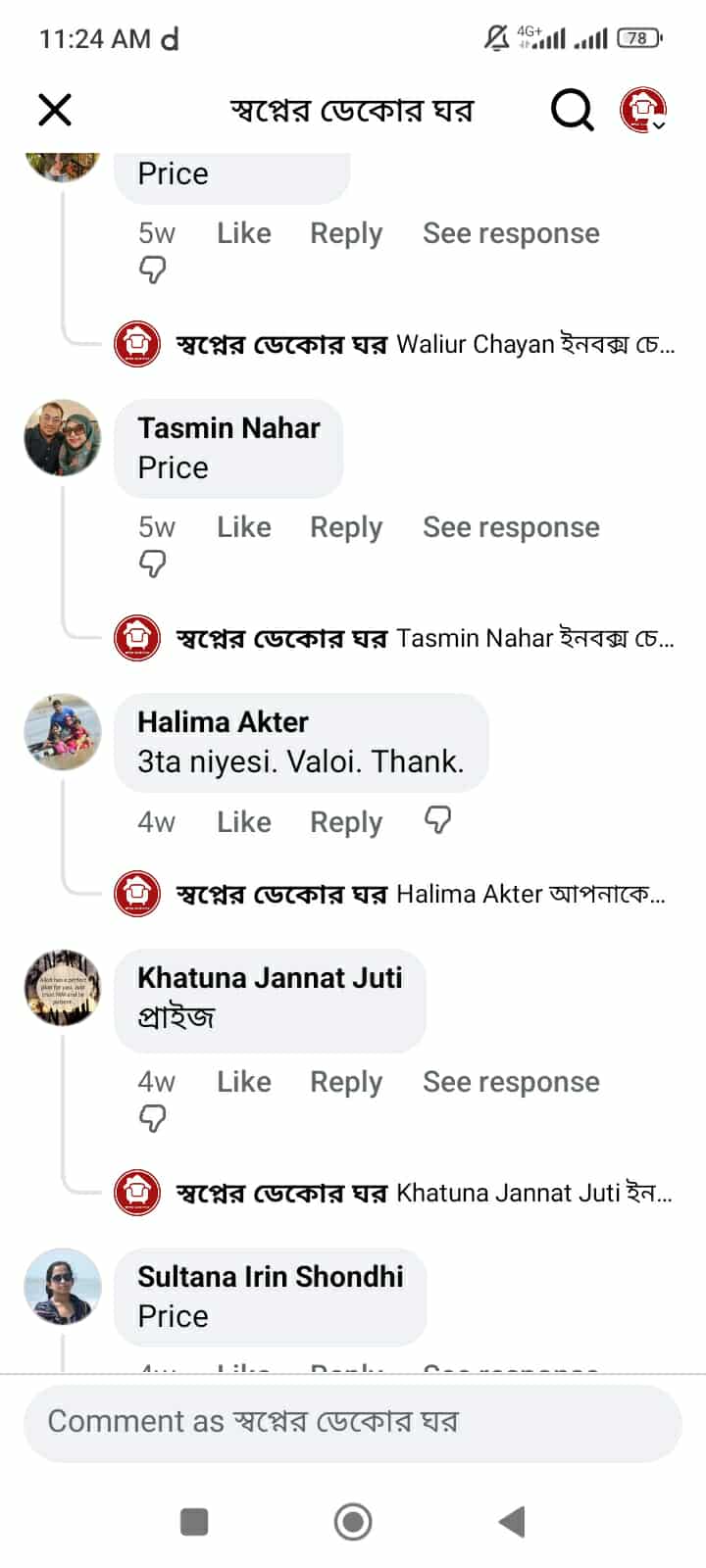Like Tasmin Nahar's comment
The width and height of the screenshot is (706, 1568).
[243, 527]
